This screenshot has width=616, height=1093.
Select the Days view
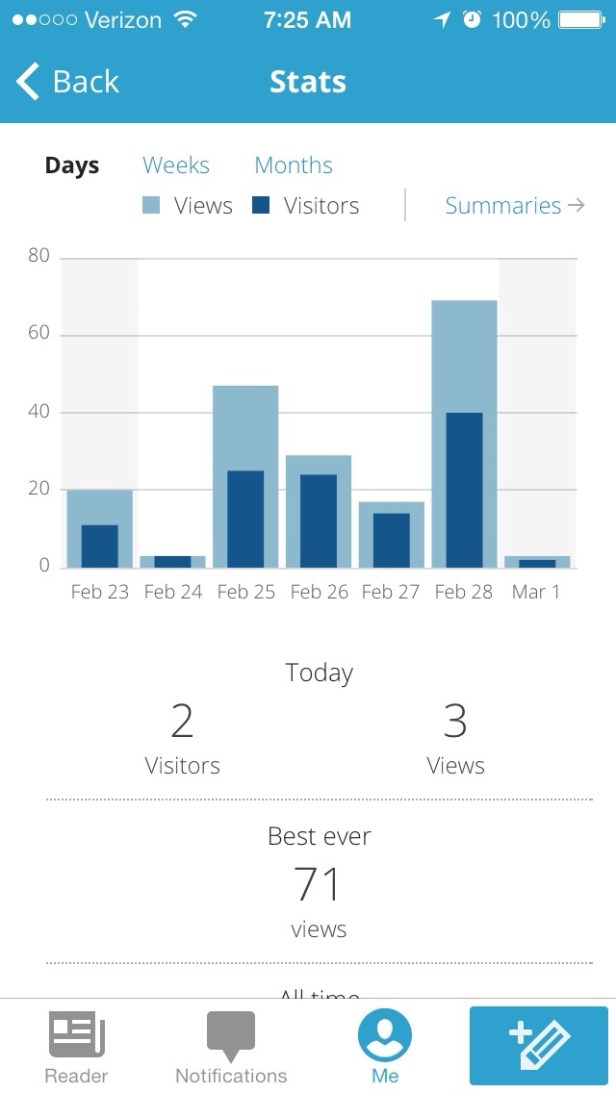point(72,165)
